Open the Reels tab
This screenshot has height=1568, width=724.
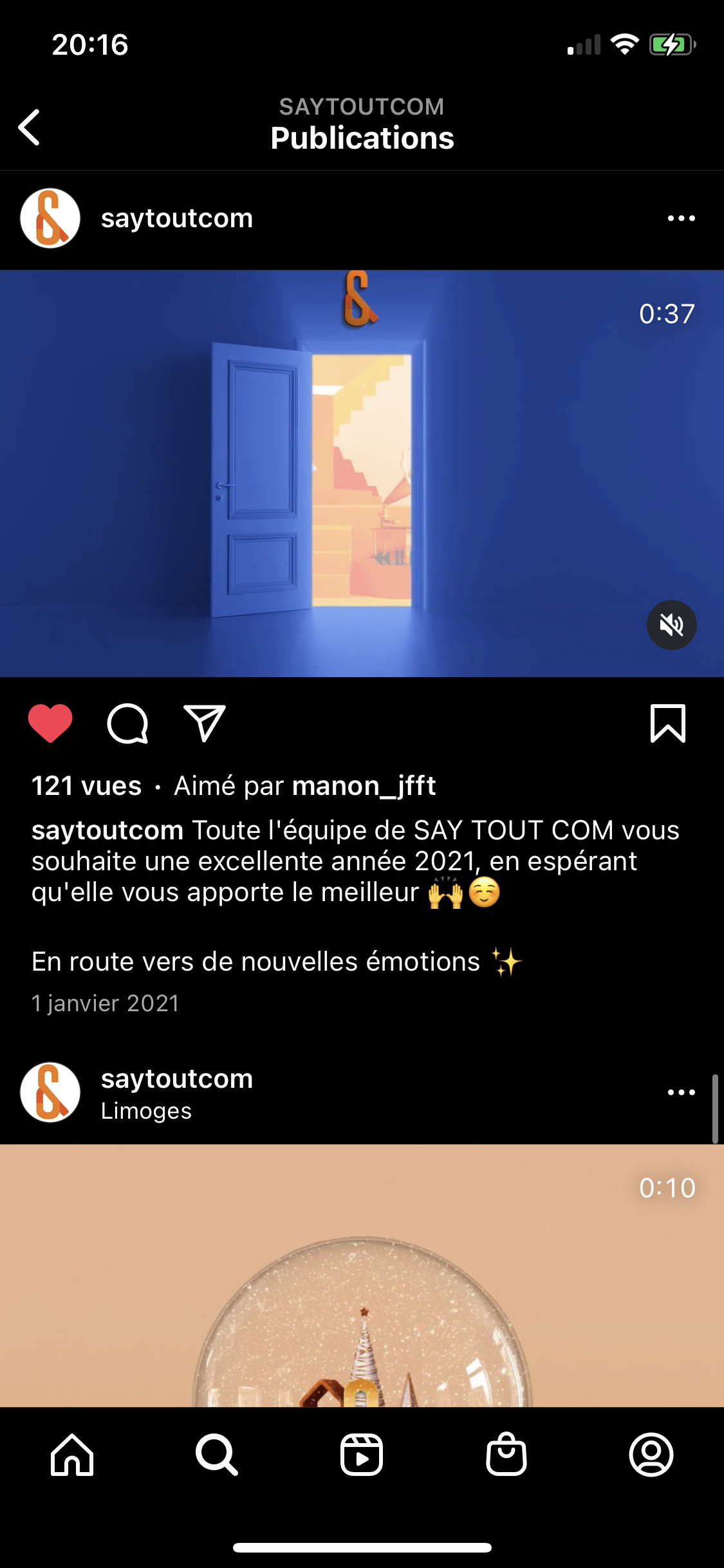click(362, 1455)
